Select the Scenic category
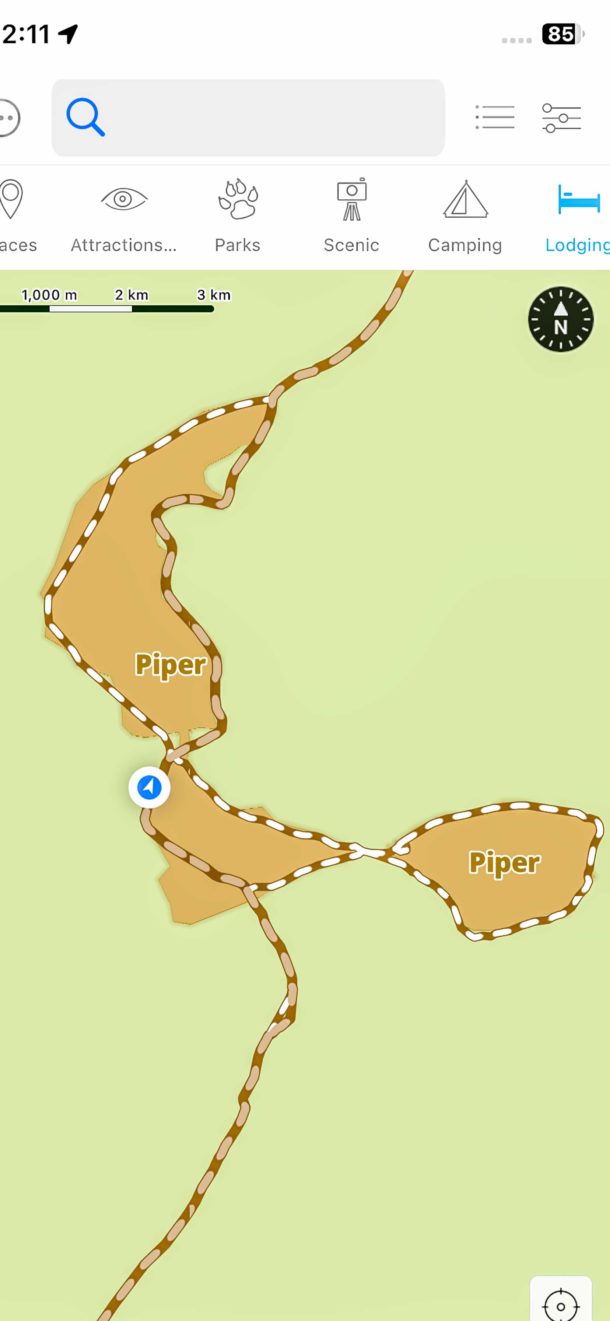Screen dimensions: 610x1321 (x=351, y=216)
